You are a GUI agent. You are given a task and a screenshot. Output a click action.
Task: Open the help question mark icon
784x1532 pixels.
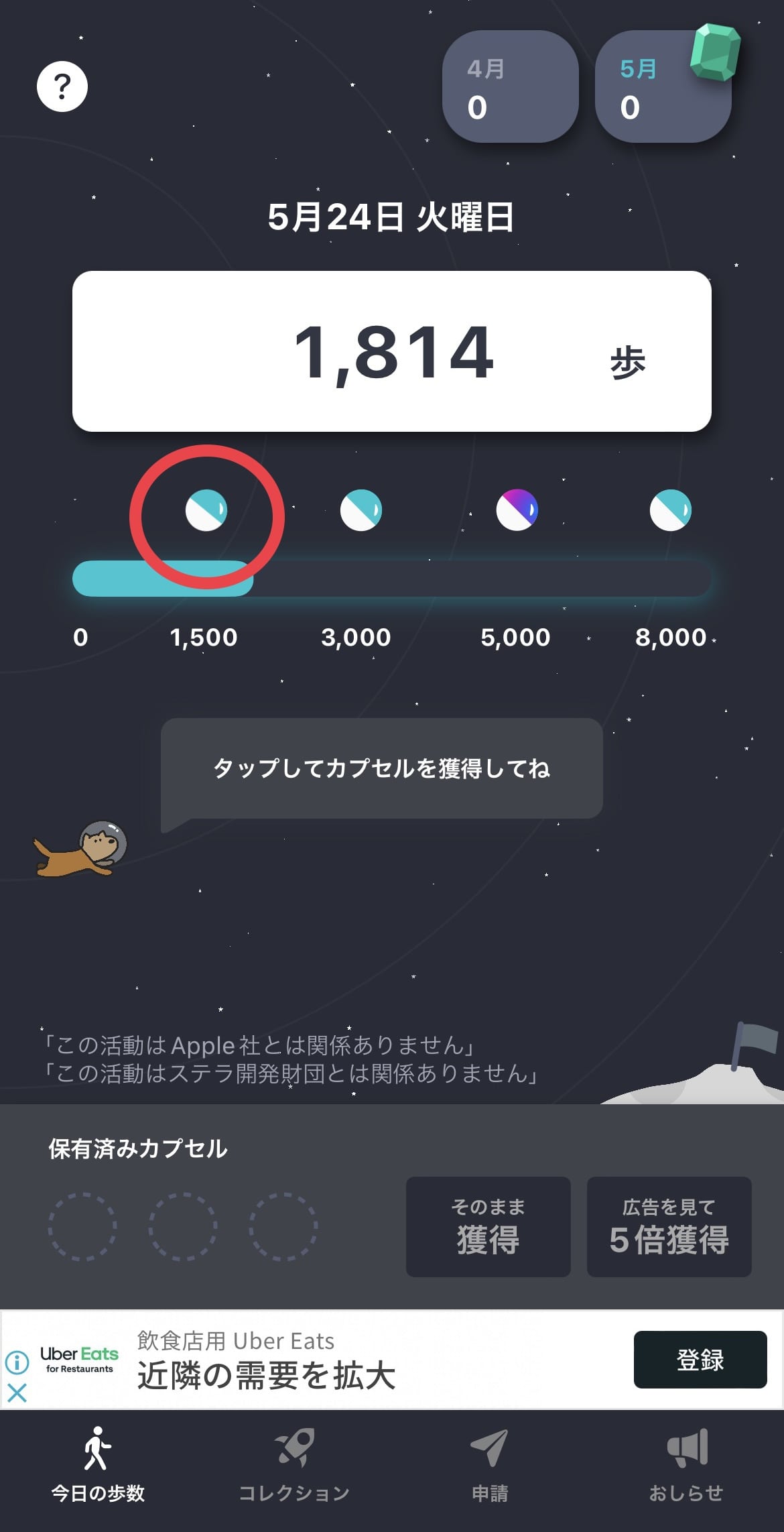click(x=62, y=86)
